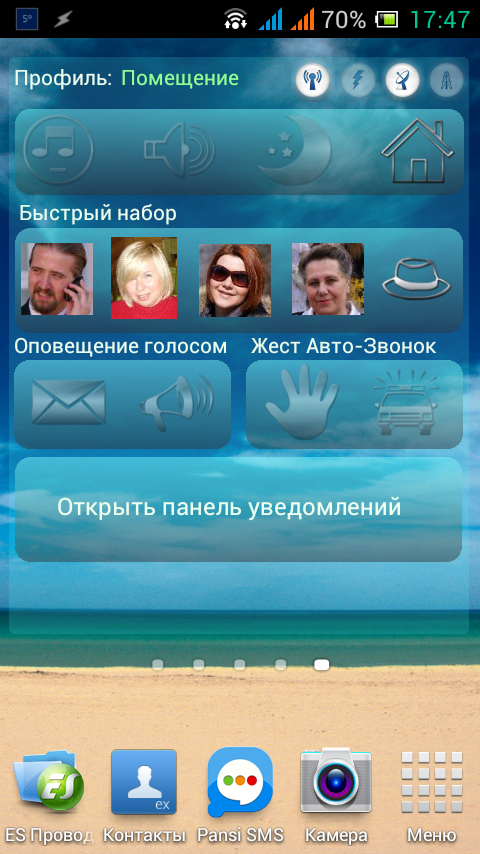
Task: Toggle voice announcement for messages envelope
Action: [x=69, y=402]
